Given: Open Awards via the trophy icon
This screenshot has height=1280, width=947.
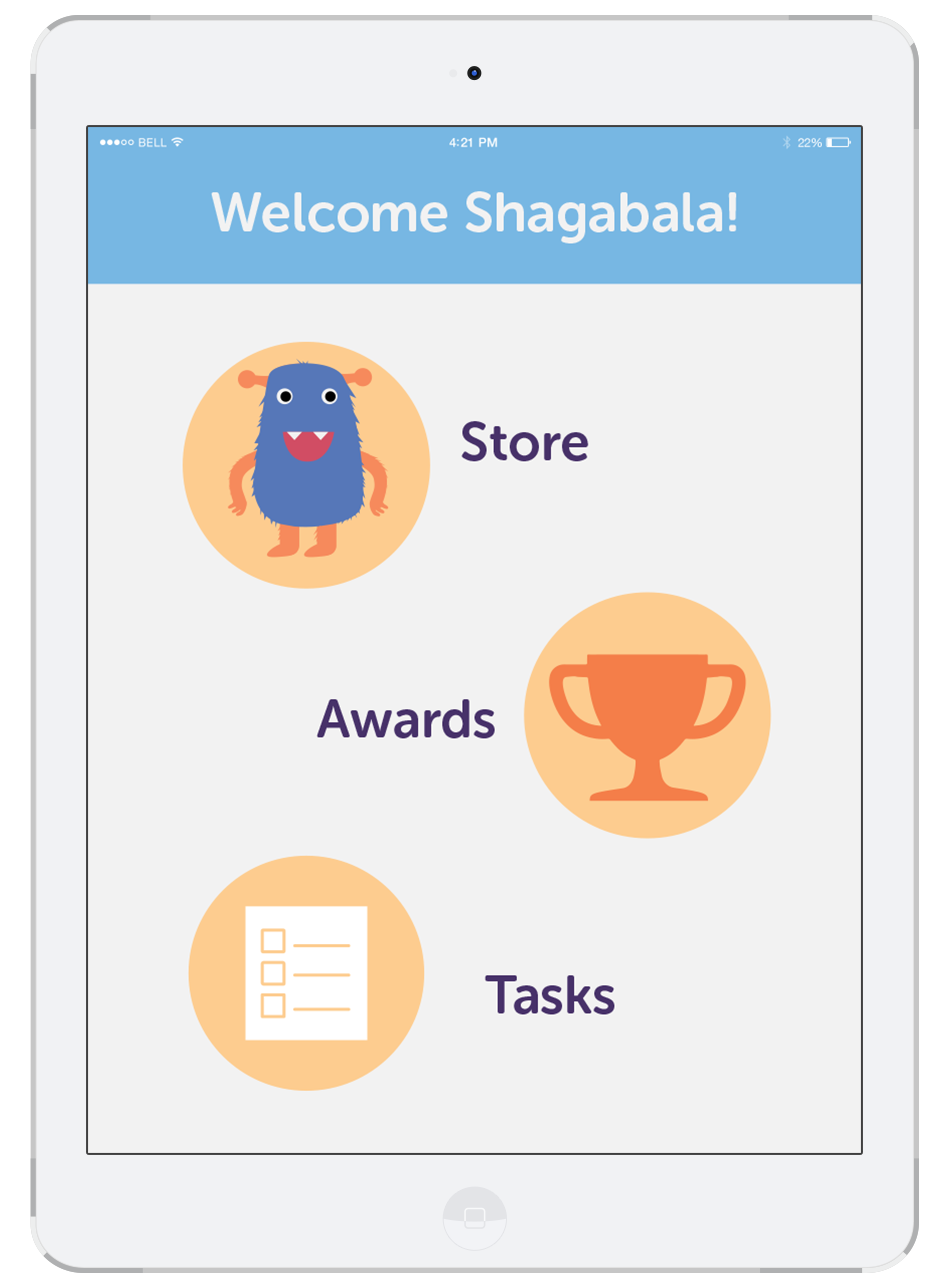Looking at the screenshot, I should 647,716.
